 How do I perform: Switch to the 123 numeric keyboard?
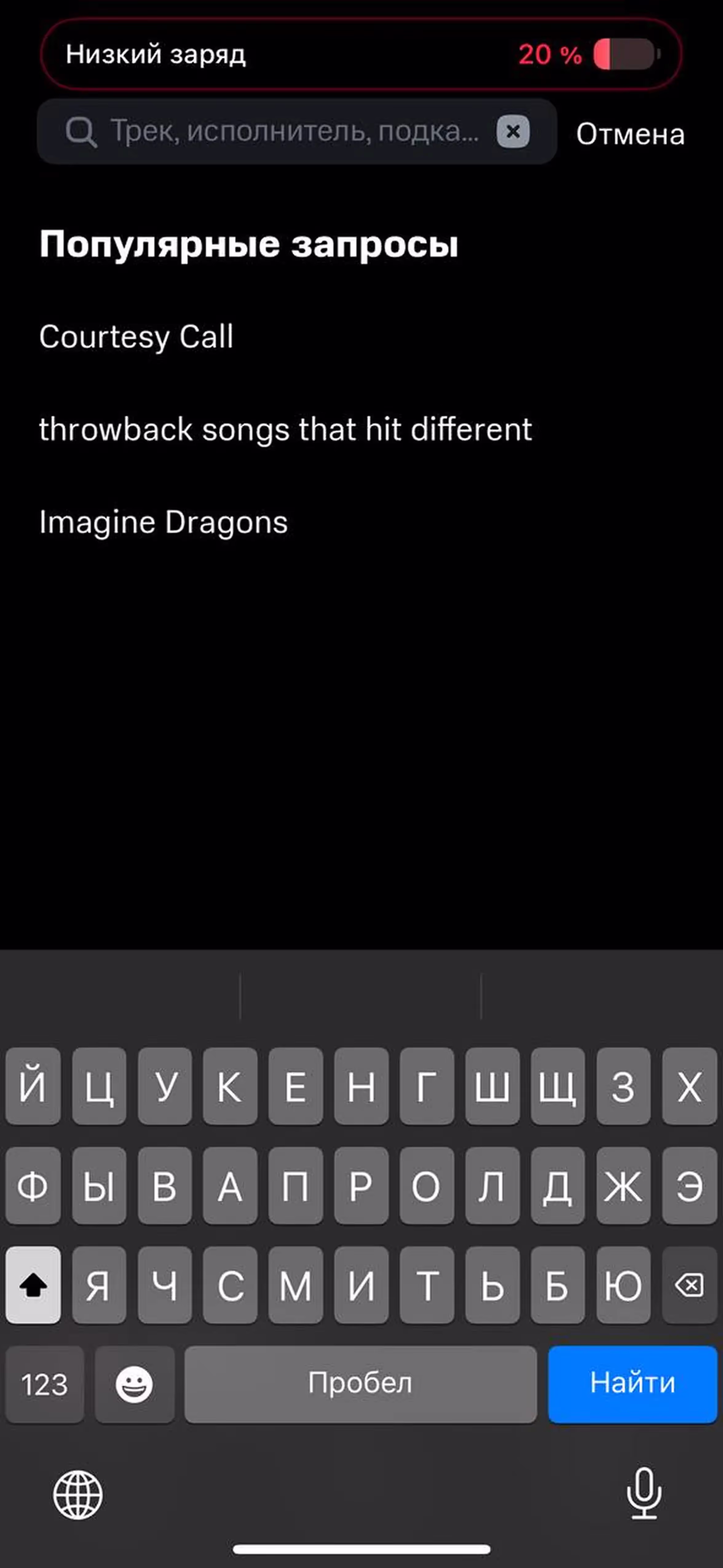45,1383
